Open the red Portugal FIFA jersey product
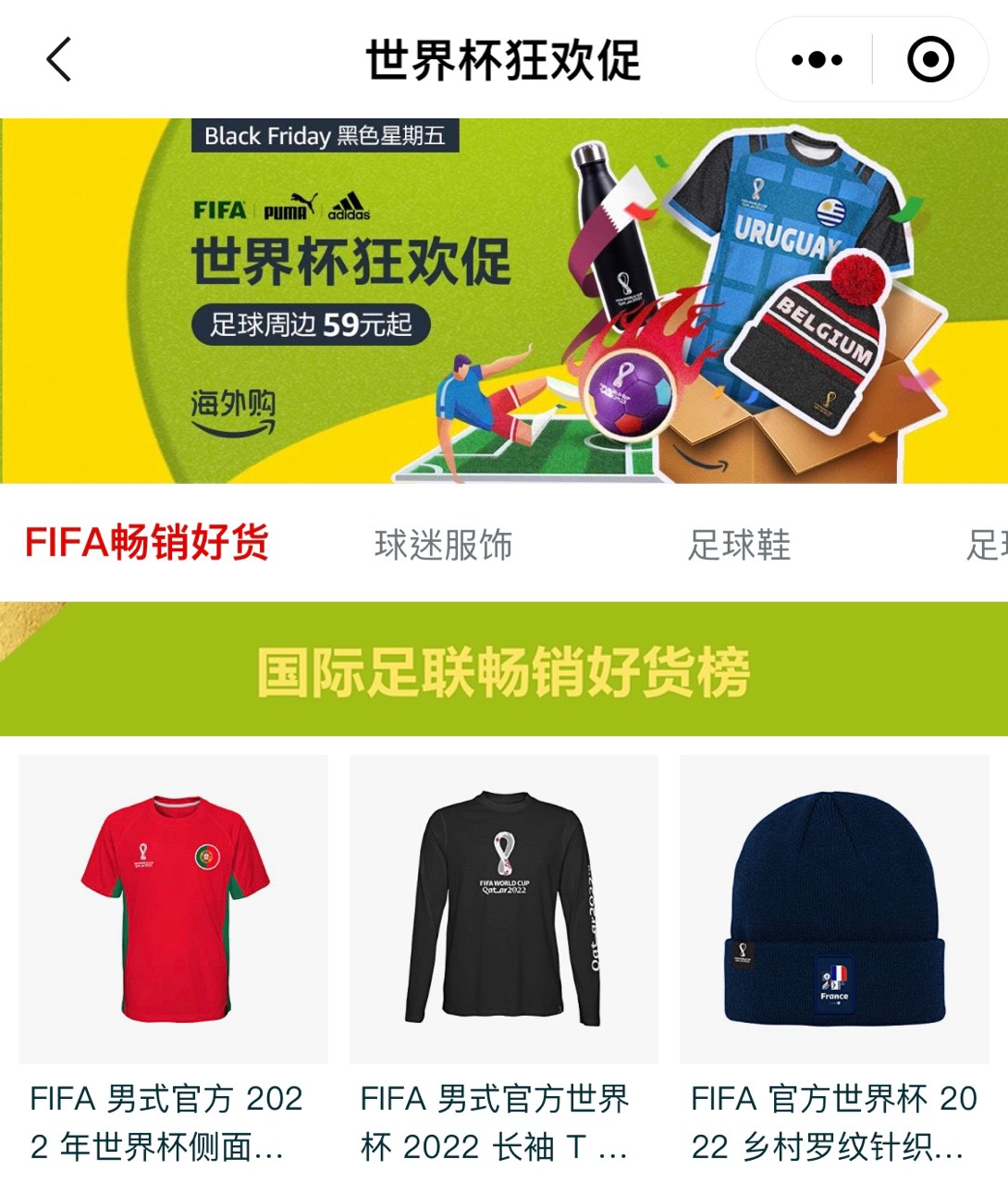This screenshot has height=1184, width=1008. click(174, 909)
